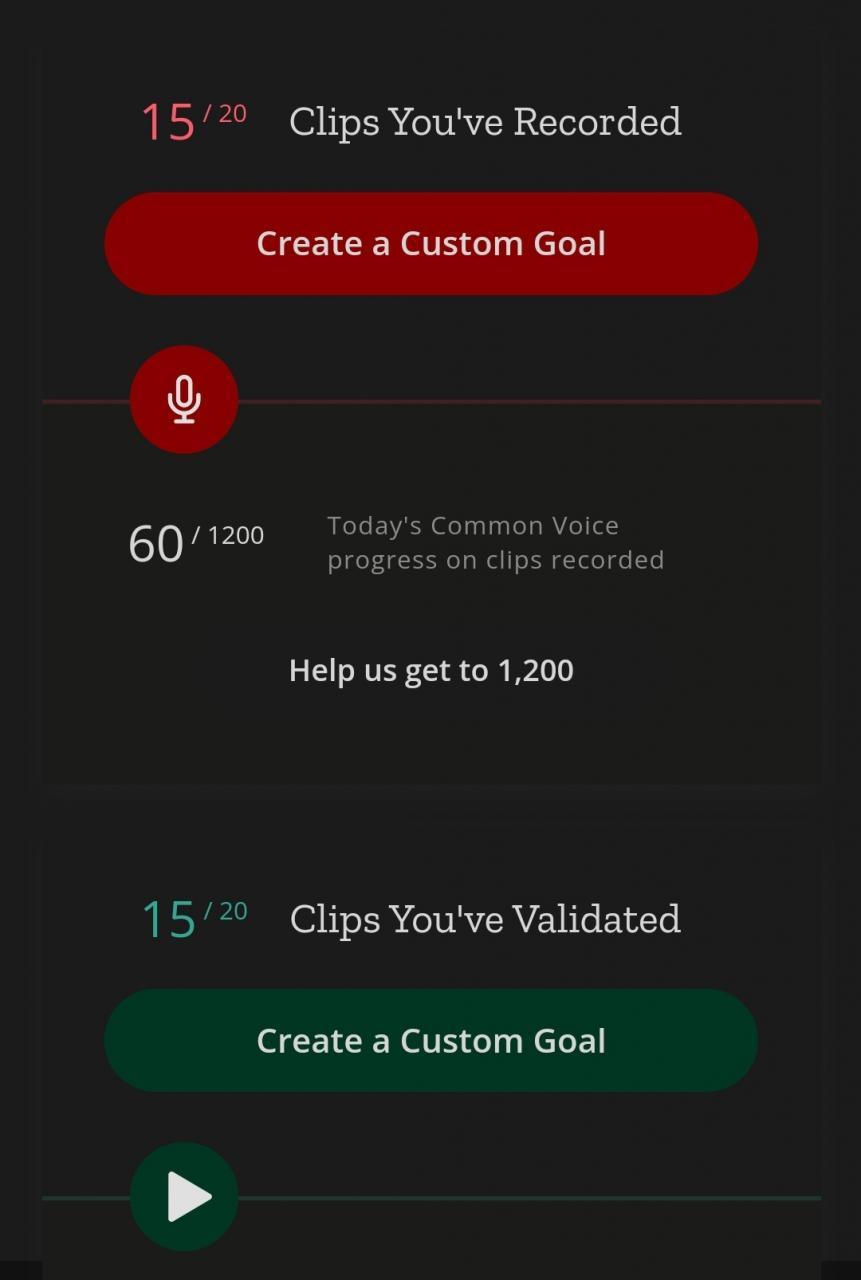The width and height of the screenshot is (861, 1280).
Task: Tap the red microphone record icon
Action: [x=184, y=400]
